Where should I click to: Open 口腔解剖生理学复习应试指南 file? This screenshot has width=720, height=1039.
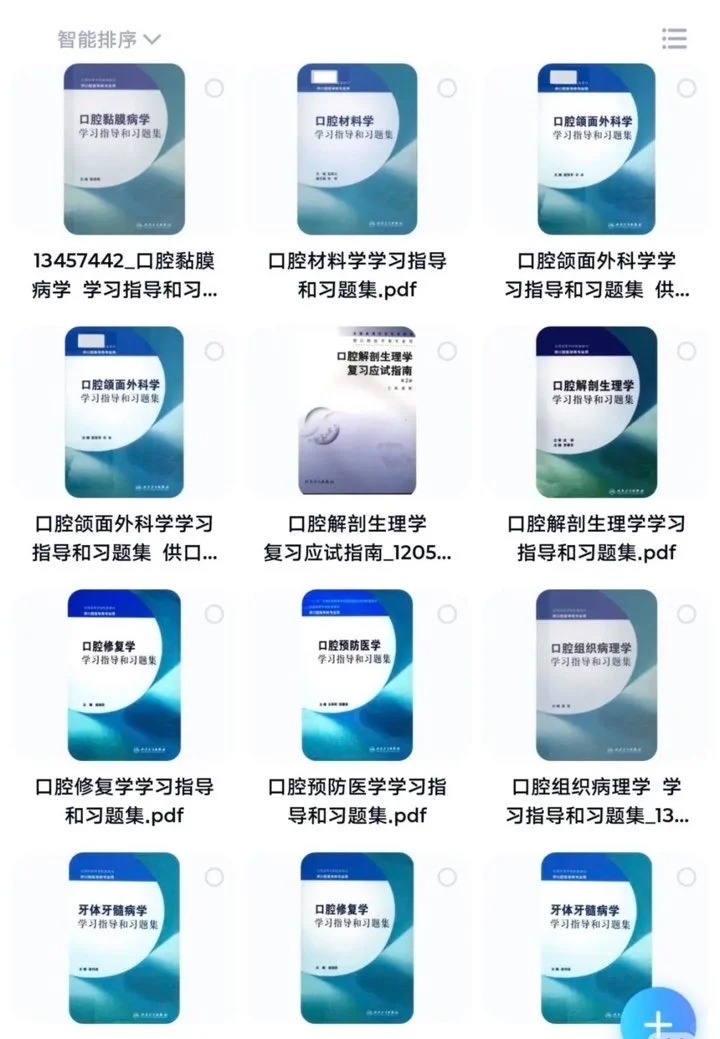(x=357, y=410)
